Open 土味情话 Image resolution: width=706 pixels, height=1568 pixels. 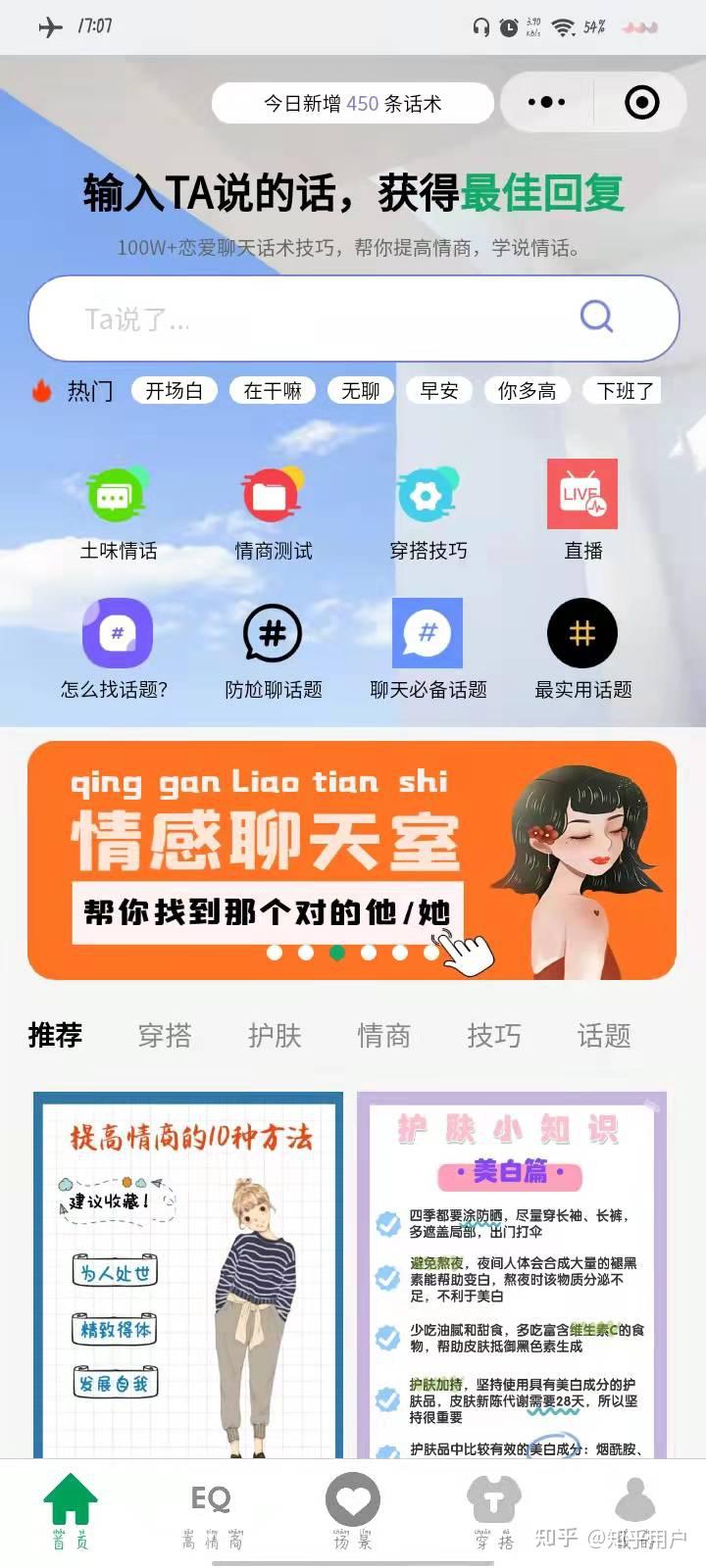pos(118,514)
